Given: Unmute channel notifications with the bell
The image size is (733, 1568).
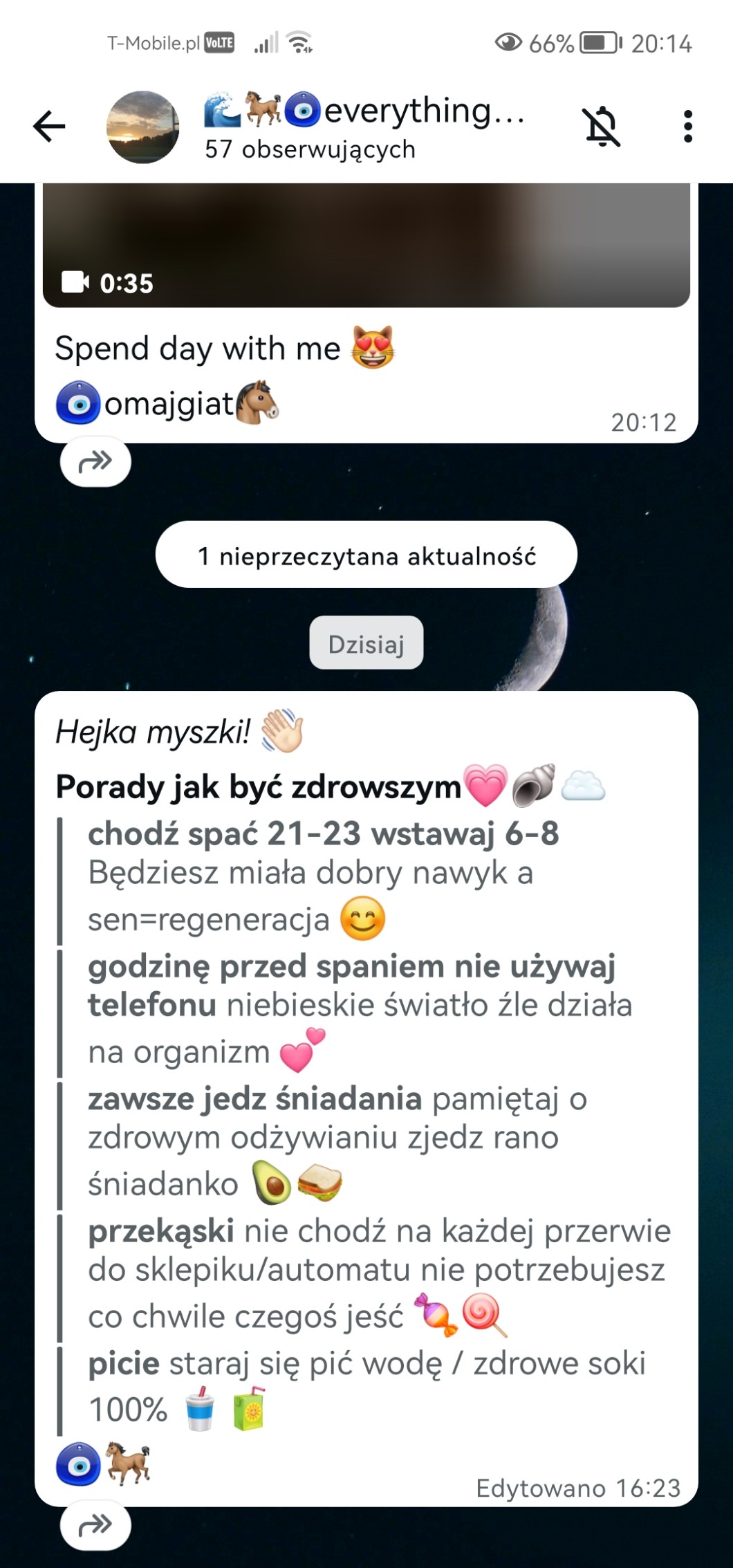Looking at the screenshot, I should (x=602, y=127).
